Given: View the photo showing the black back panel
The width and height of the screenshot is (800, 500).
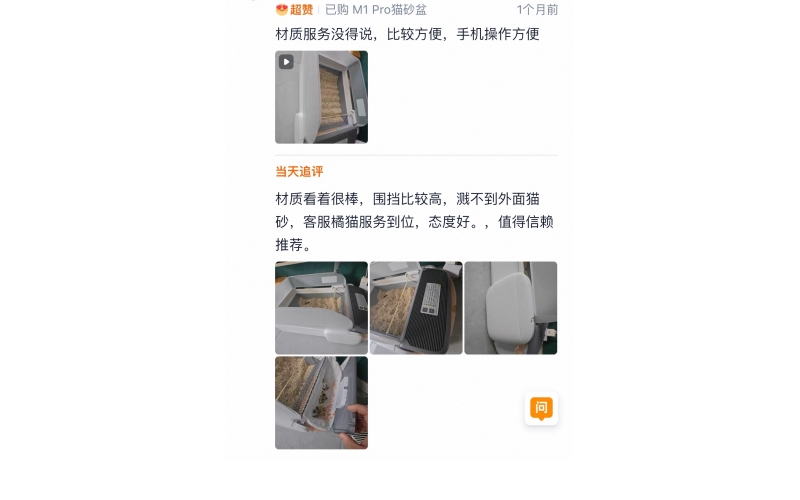Looking at the screenshot, I should click(416, 308).
